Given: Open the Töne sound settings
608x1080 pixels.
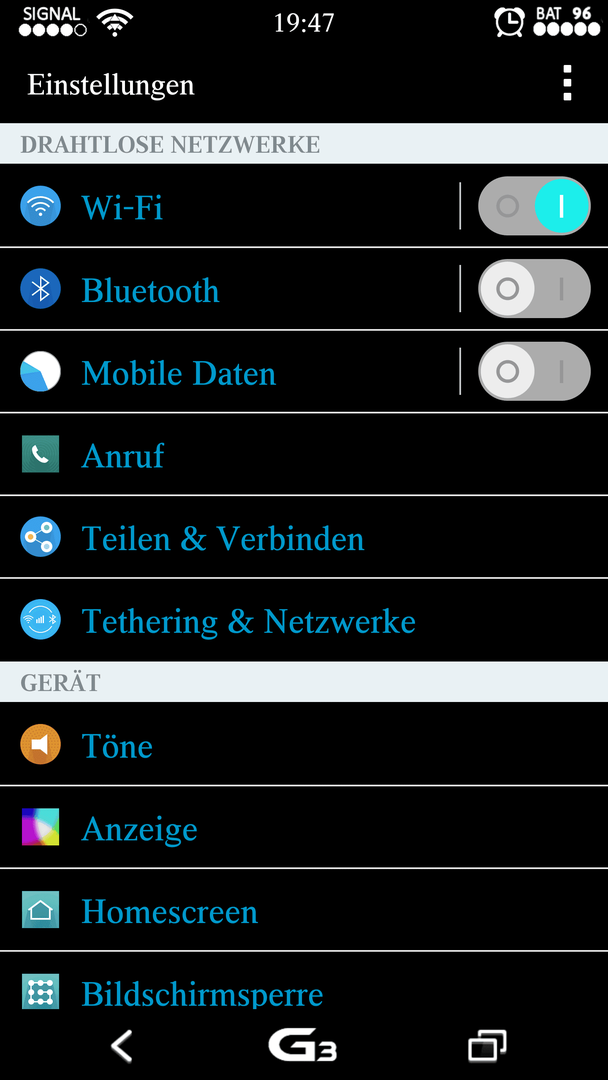Looking at the screenshot, I should 304,745.
